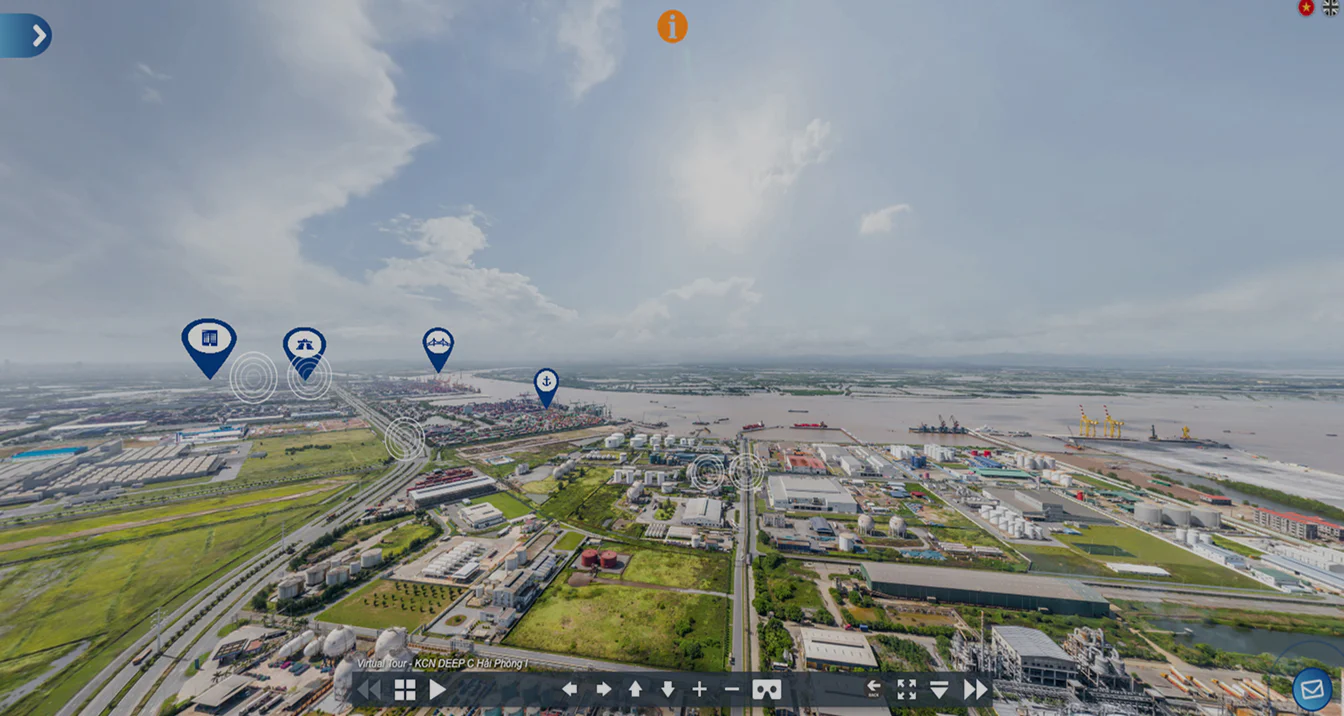Screen dimensions: 1344x716
Task: Pan the view right
Action: click(x=603, y=689)
